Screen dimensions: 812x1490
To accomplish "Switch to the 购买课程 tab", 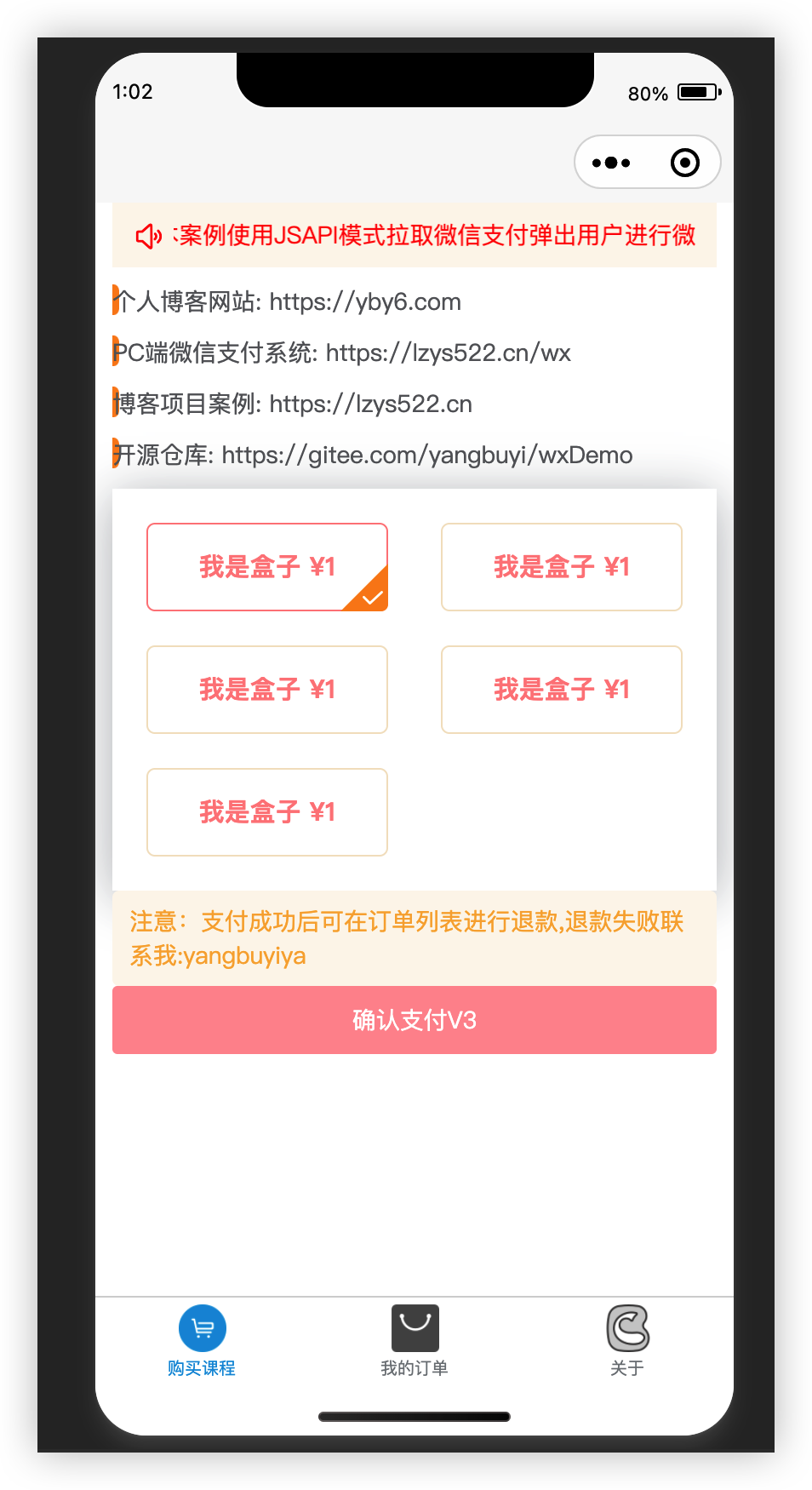I will 202,1340.
